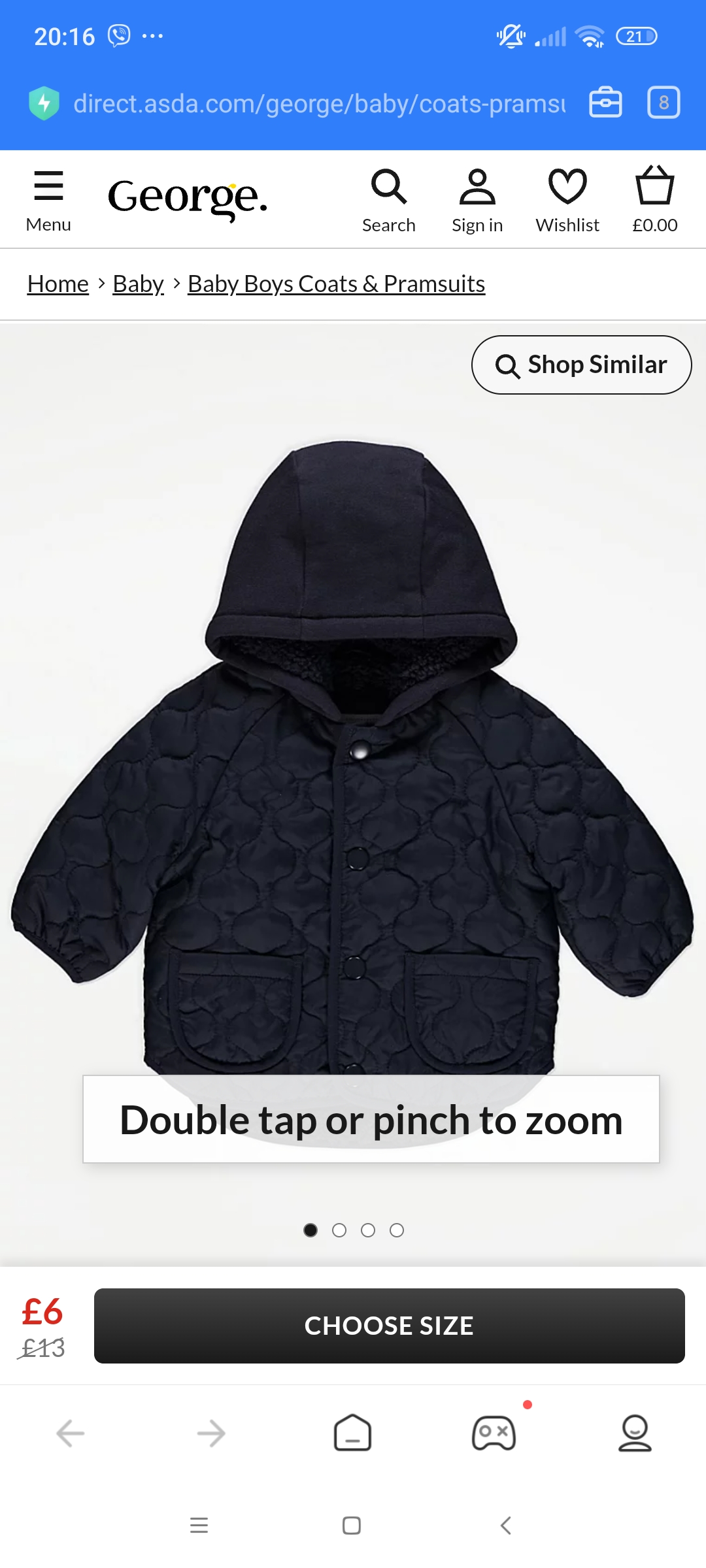
Task: Follow the Home breadcrumb link
Action: 58,284
